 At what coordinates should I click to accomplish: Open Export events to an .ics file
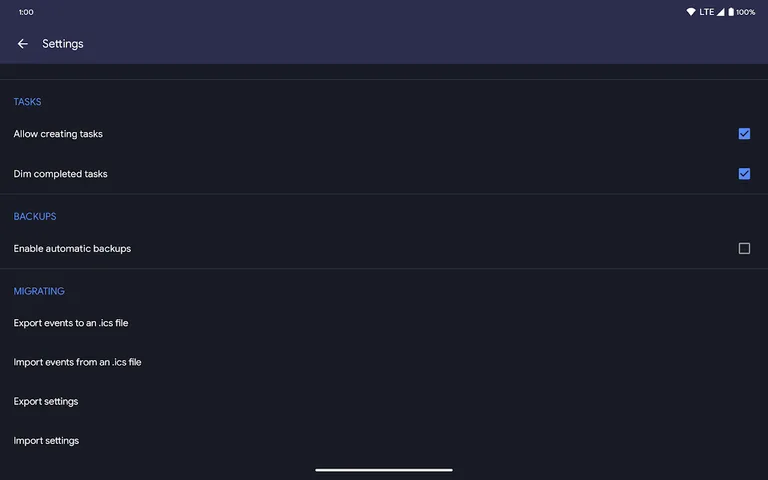click(x=71, y=323)
